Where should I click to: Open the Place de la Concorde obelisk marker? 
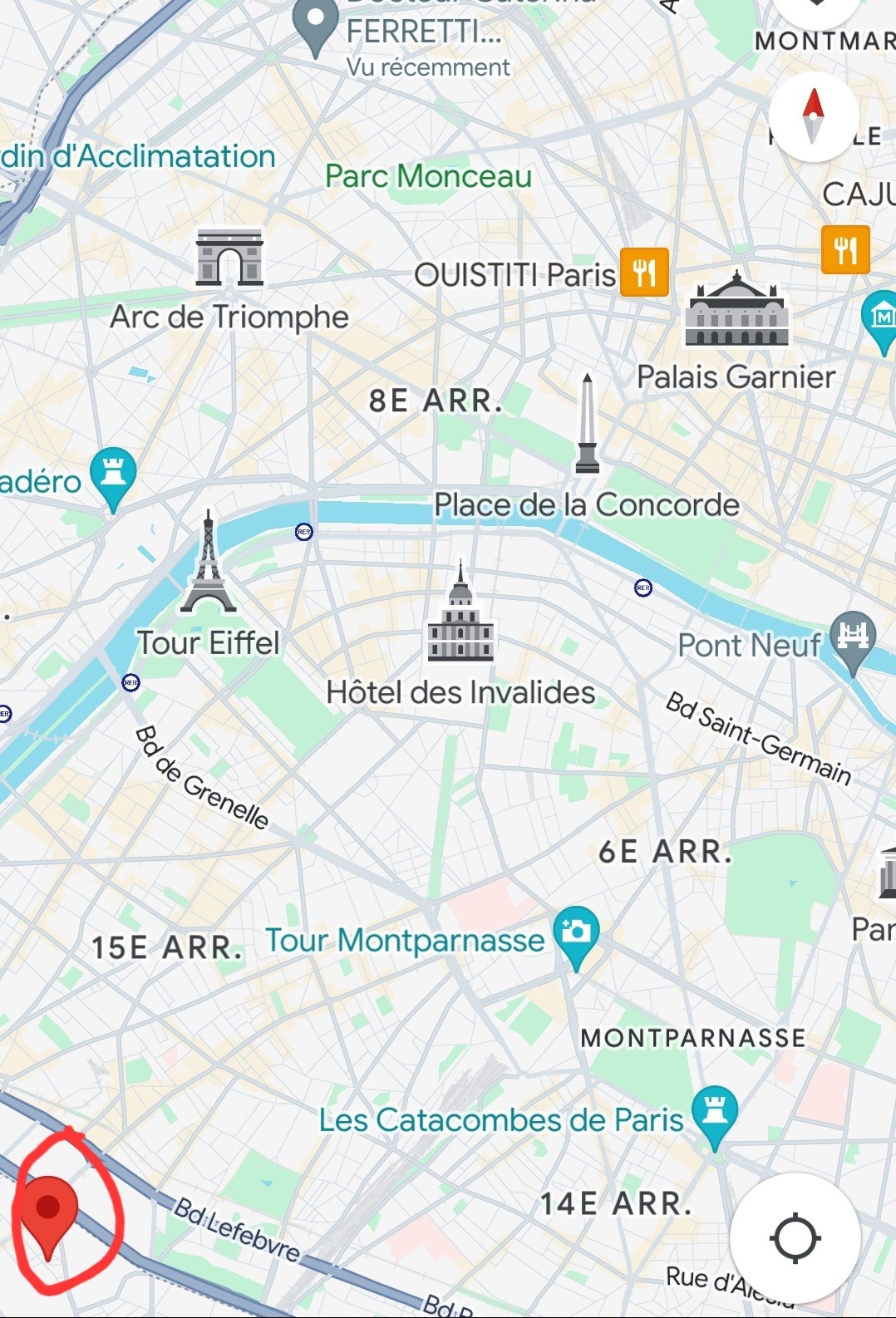tap(588, 425)
